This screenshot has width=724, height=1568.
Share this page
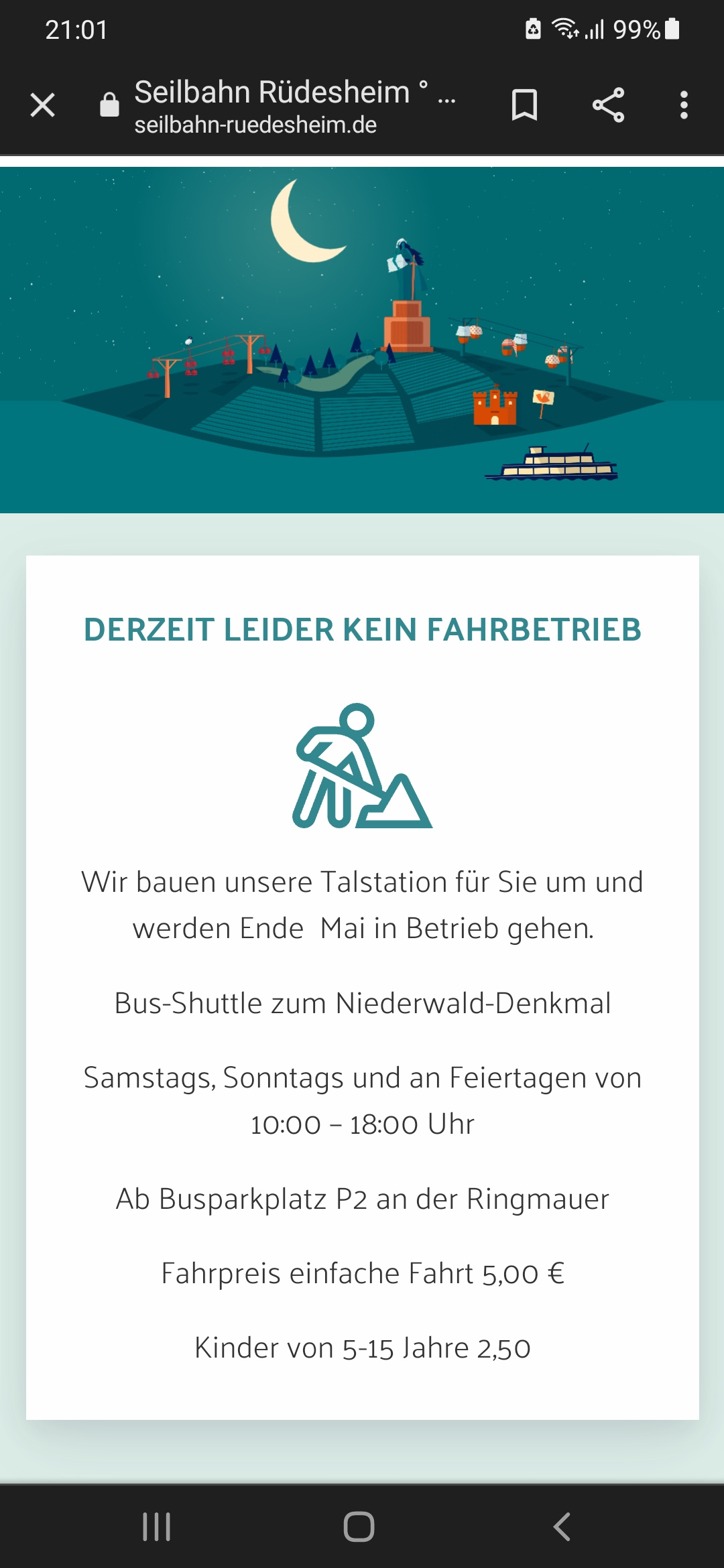608,105
